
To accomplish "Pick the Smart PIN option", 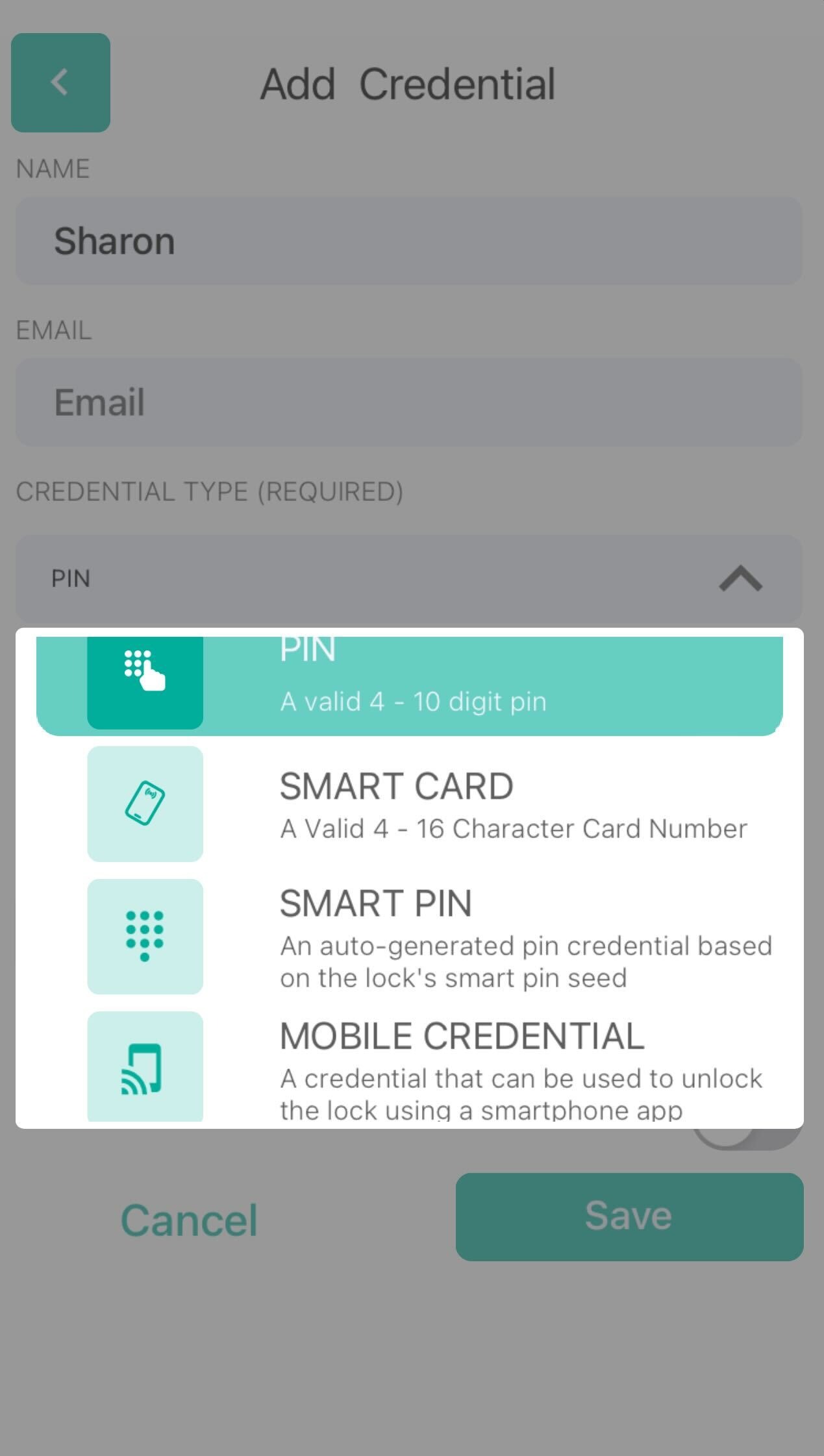I will point(409,937).
